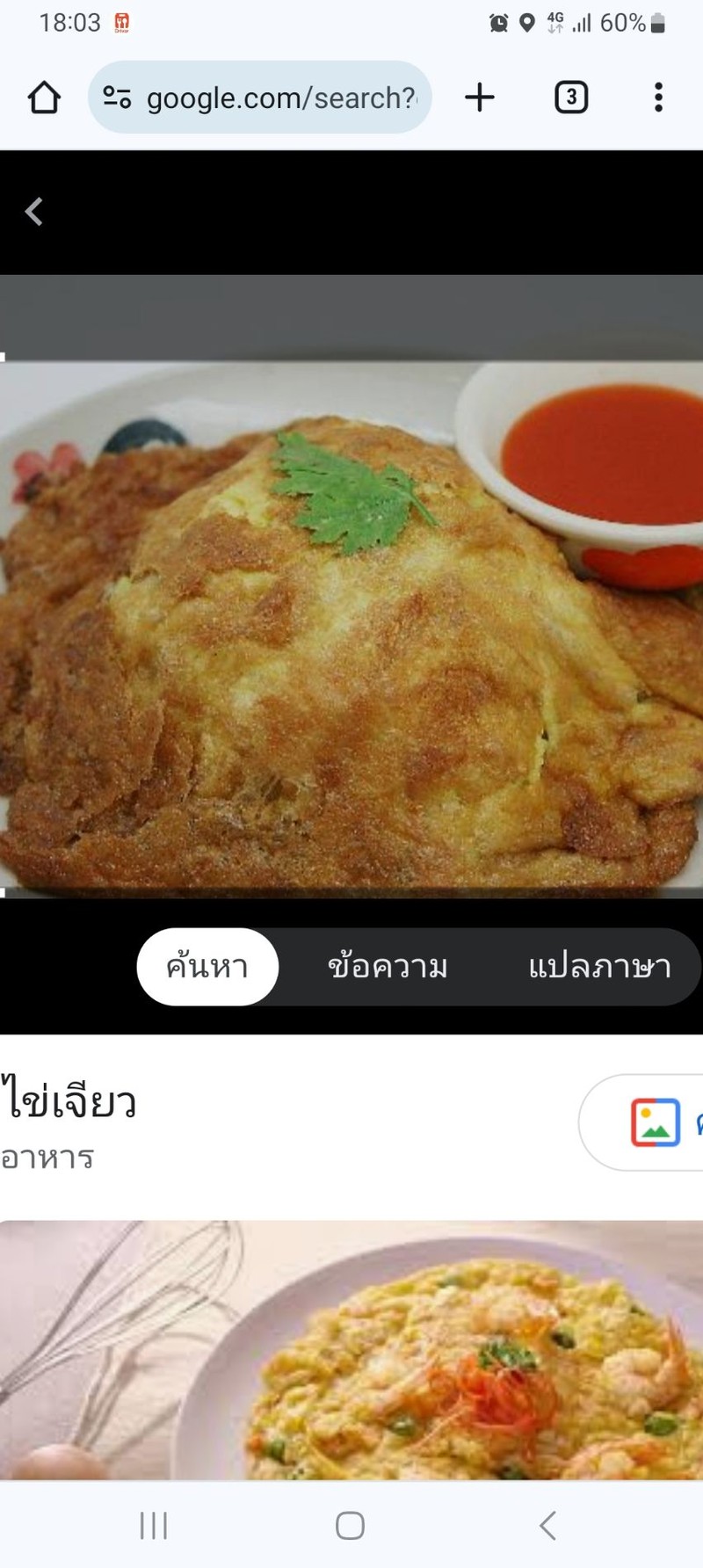Select the ค้นหา mode

tap(207, 967)
